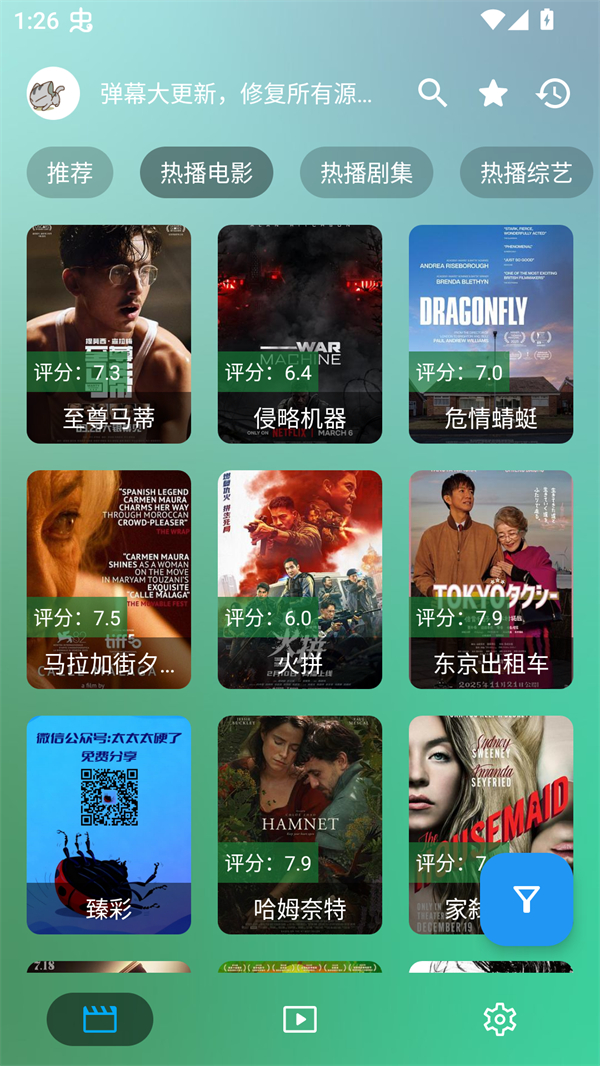Viewport: 600px width, 1066px height.
Task: Tap the blue filter floating button
Action: pos(526,899)
